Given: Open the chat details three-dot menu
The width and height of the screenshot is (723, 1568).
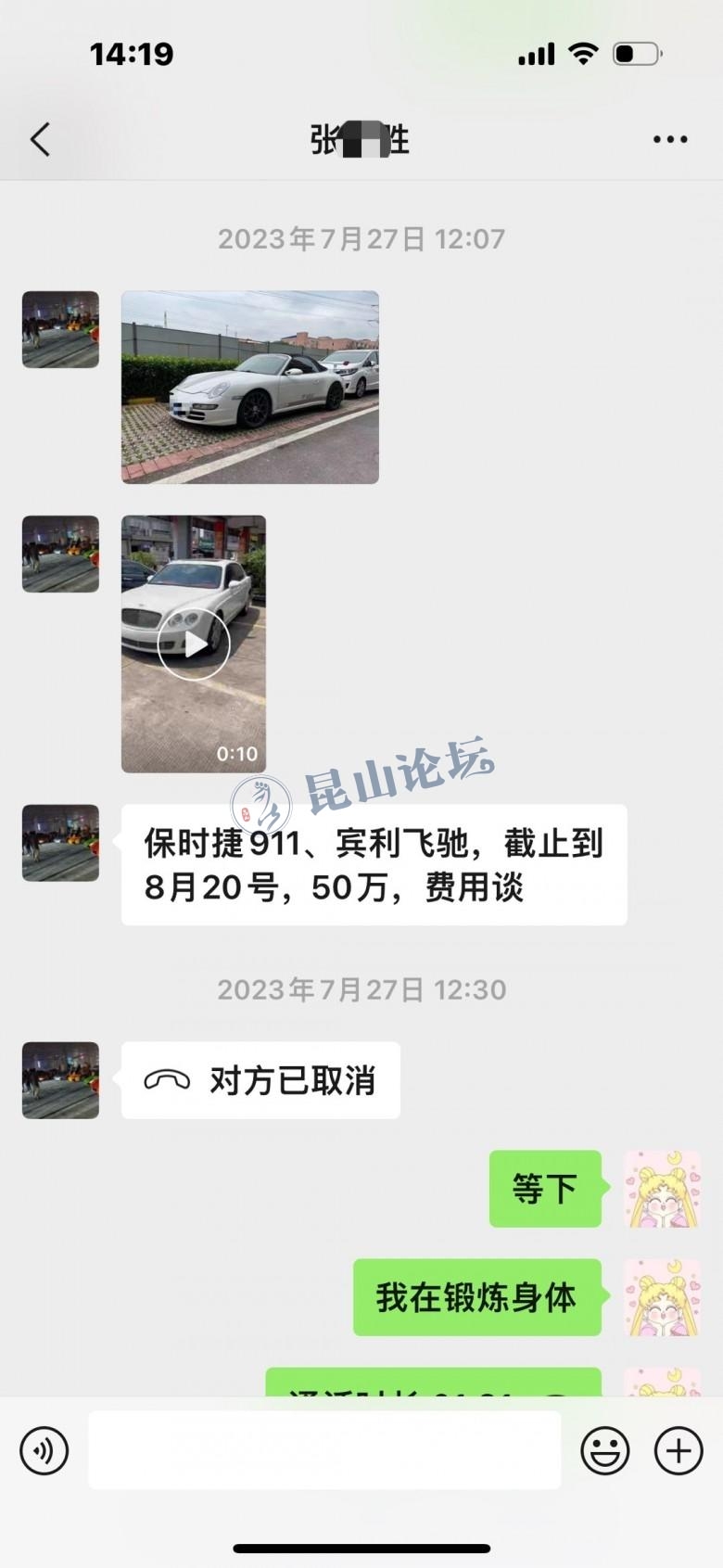Looking at the screenshot, I should pos(669,140).
